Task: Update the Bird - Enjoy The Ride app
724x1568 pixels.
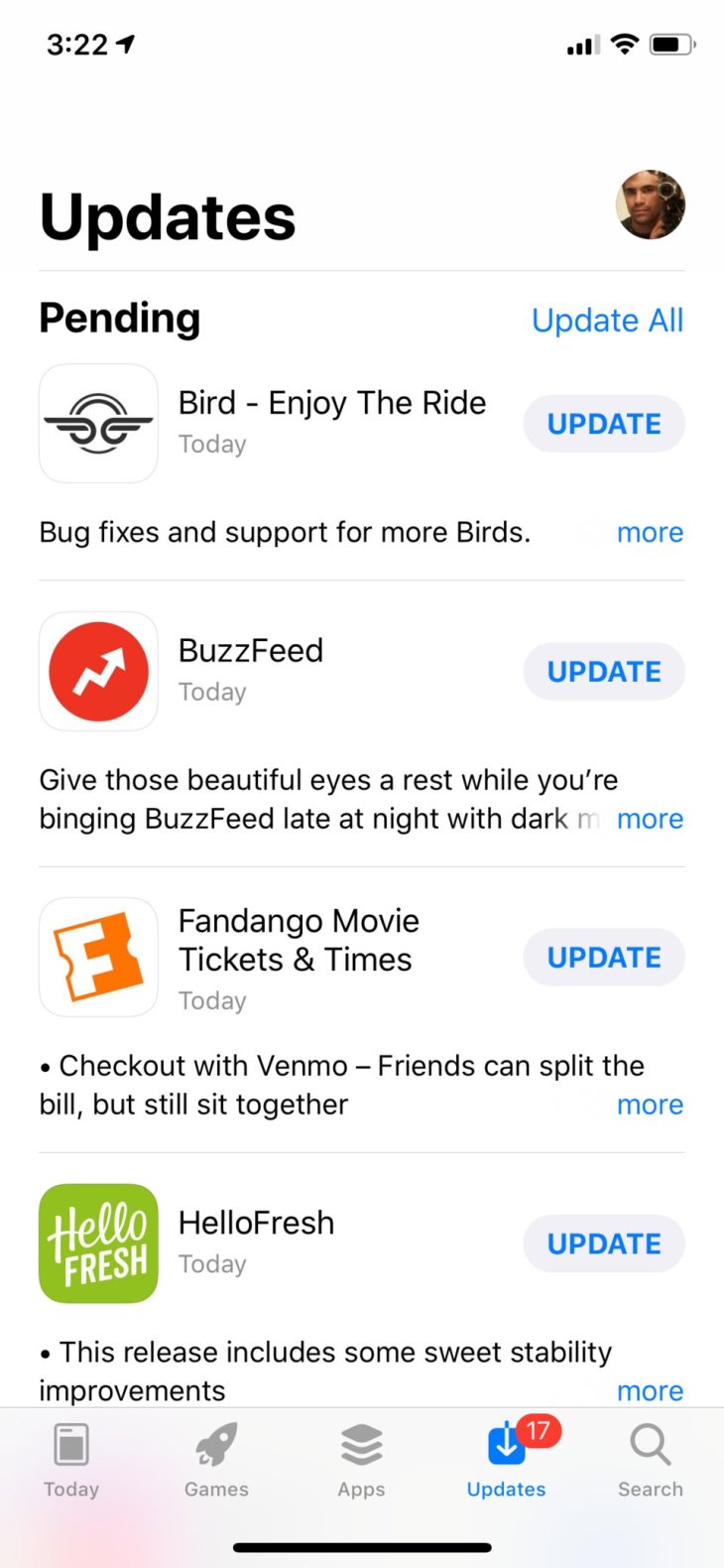Action: pyautogui.click(x=603, y=424)
